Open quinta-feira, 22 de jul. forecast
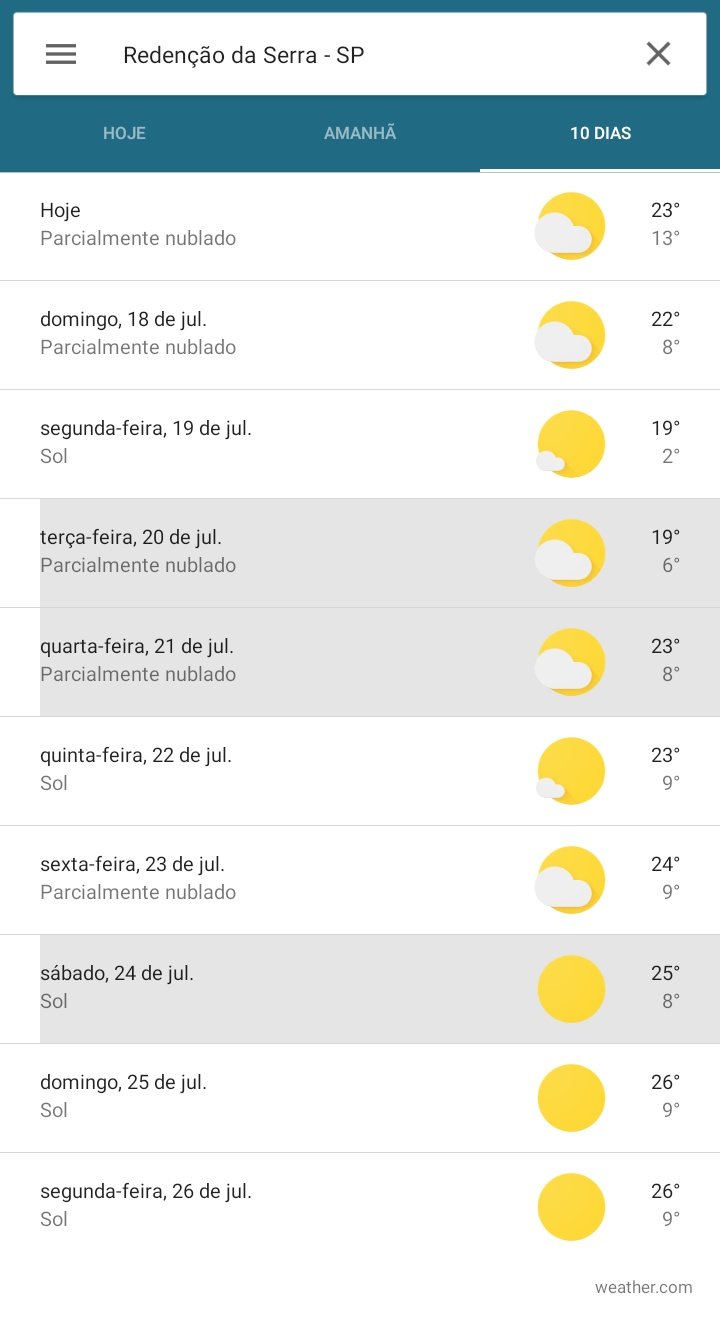This screenshot has width=720, height=1324. click(360, 771)
